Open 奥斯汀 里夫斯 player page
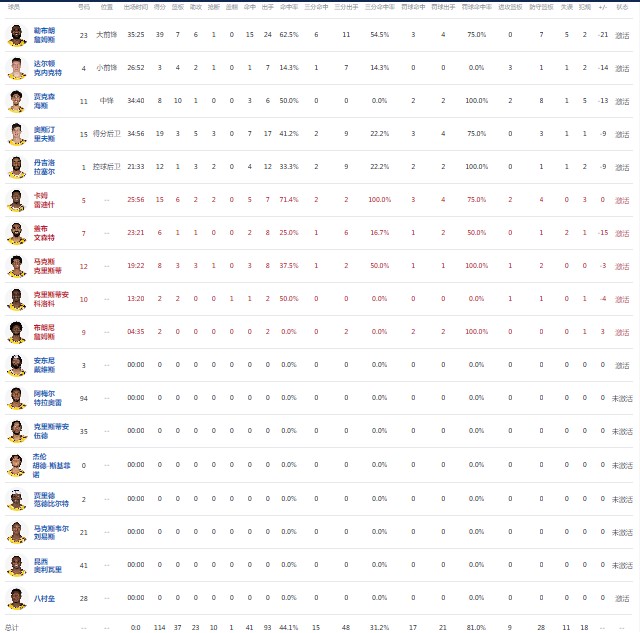This screenshot has height=633, width=640. [x=45, y=134]
